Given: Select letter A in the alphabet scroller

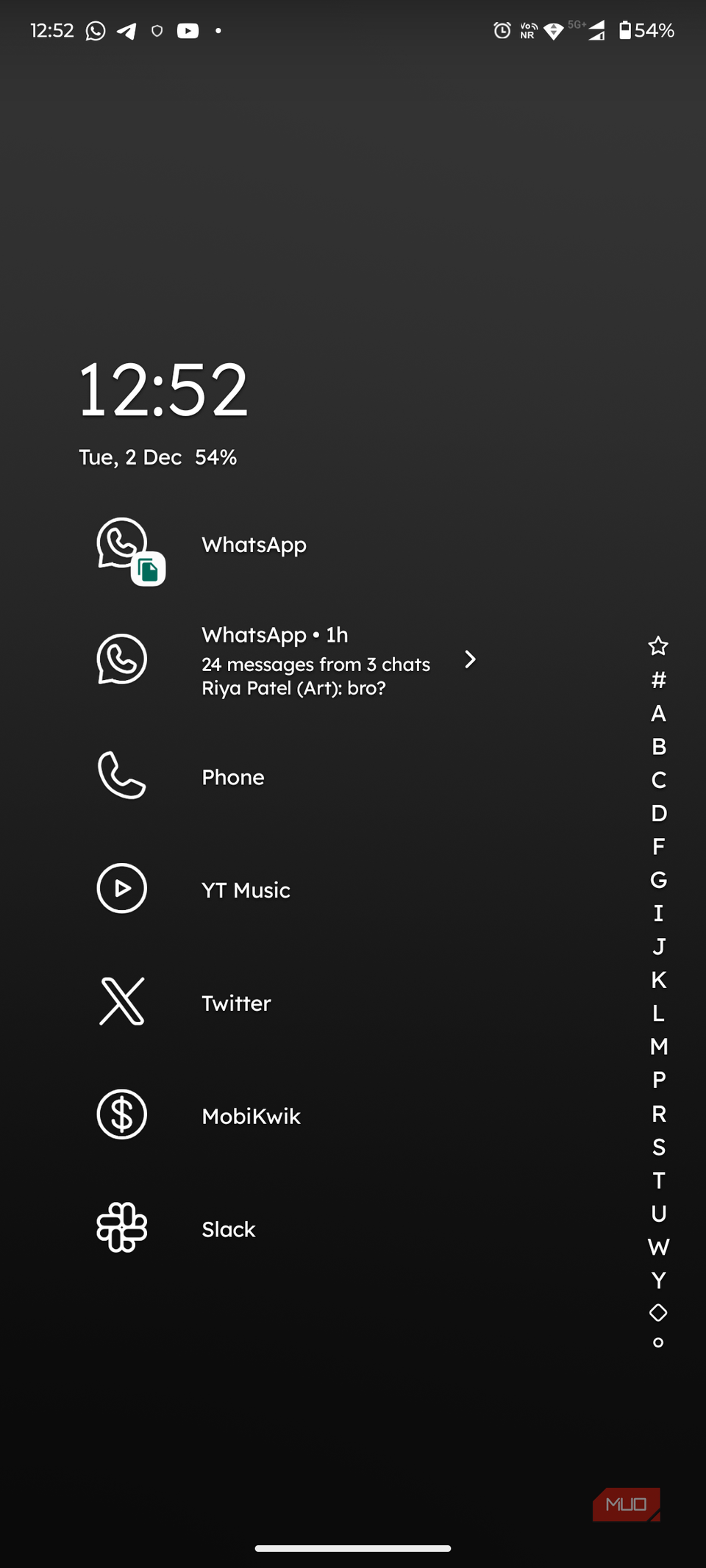Looking at the screenshot, I should 658,713.
